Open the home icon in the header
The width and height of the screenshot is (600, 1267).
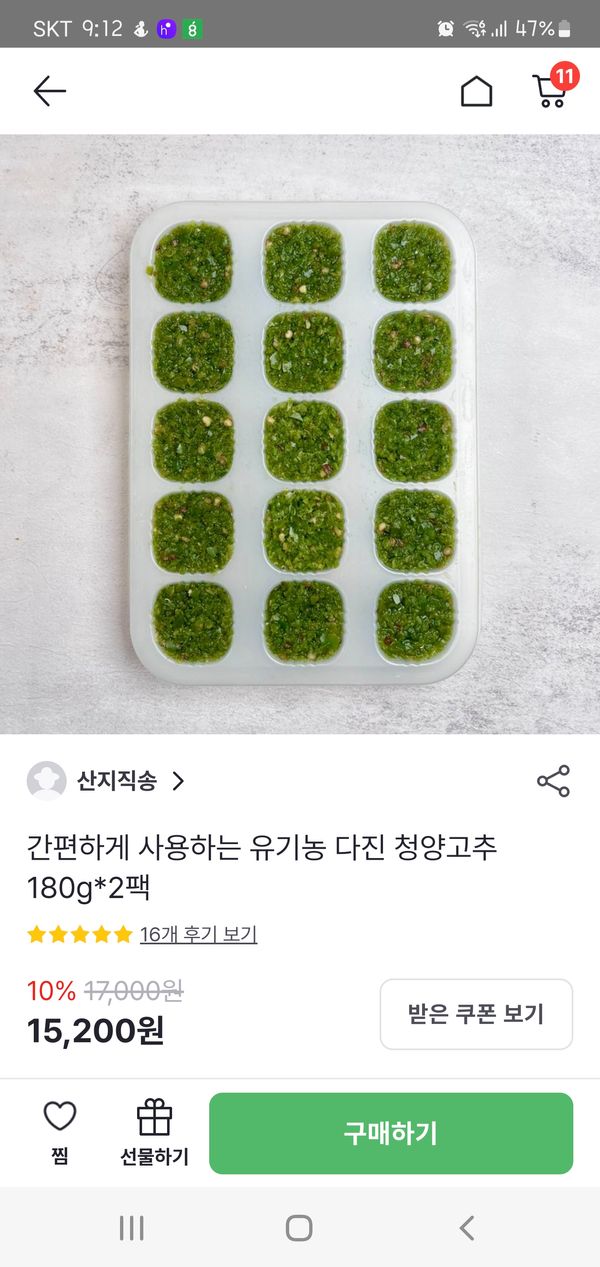(476, 92)
